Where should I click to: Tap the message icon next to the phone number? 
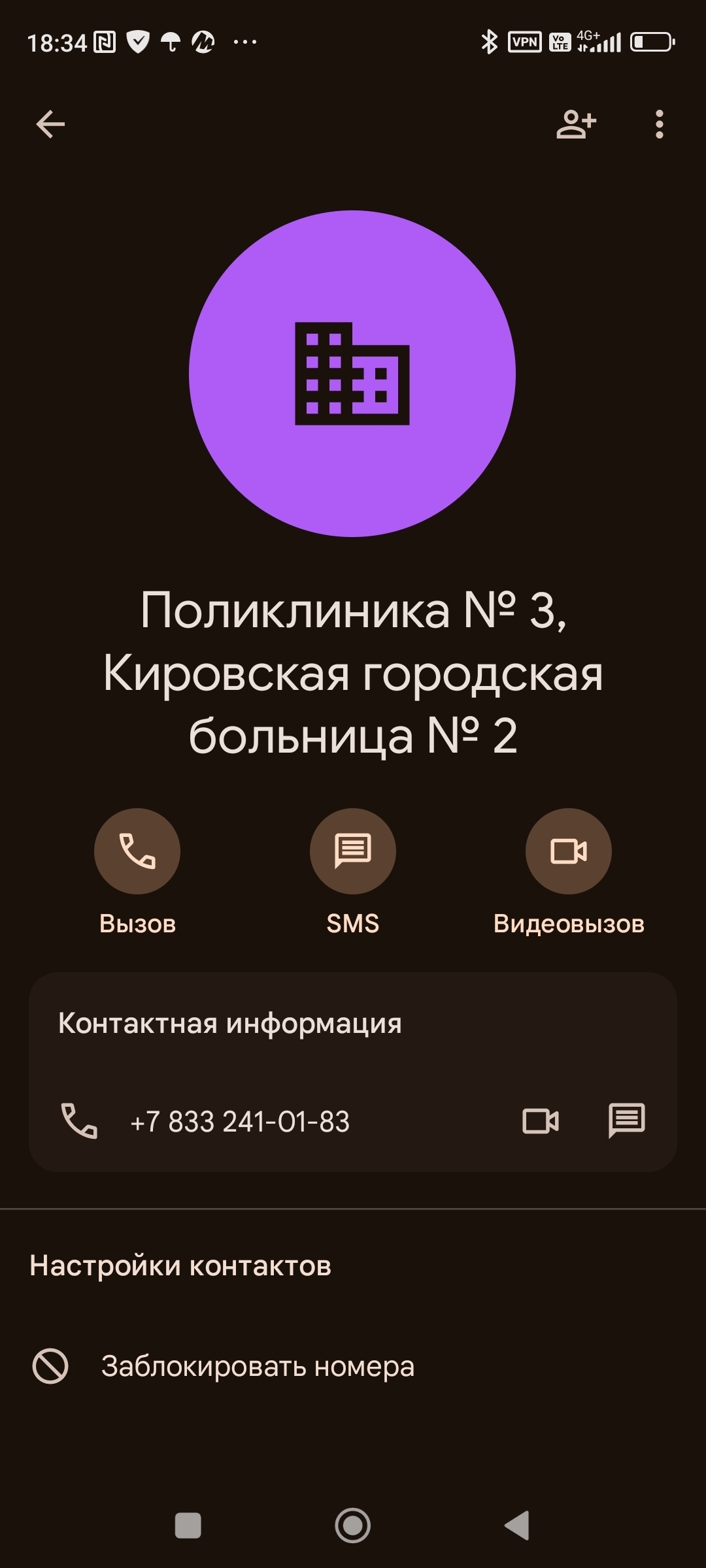pyautogui.click(x=626, y=1121)
